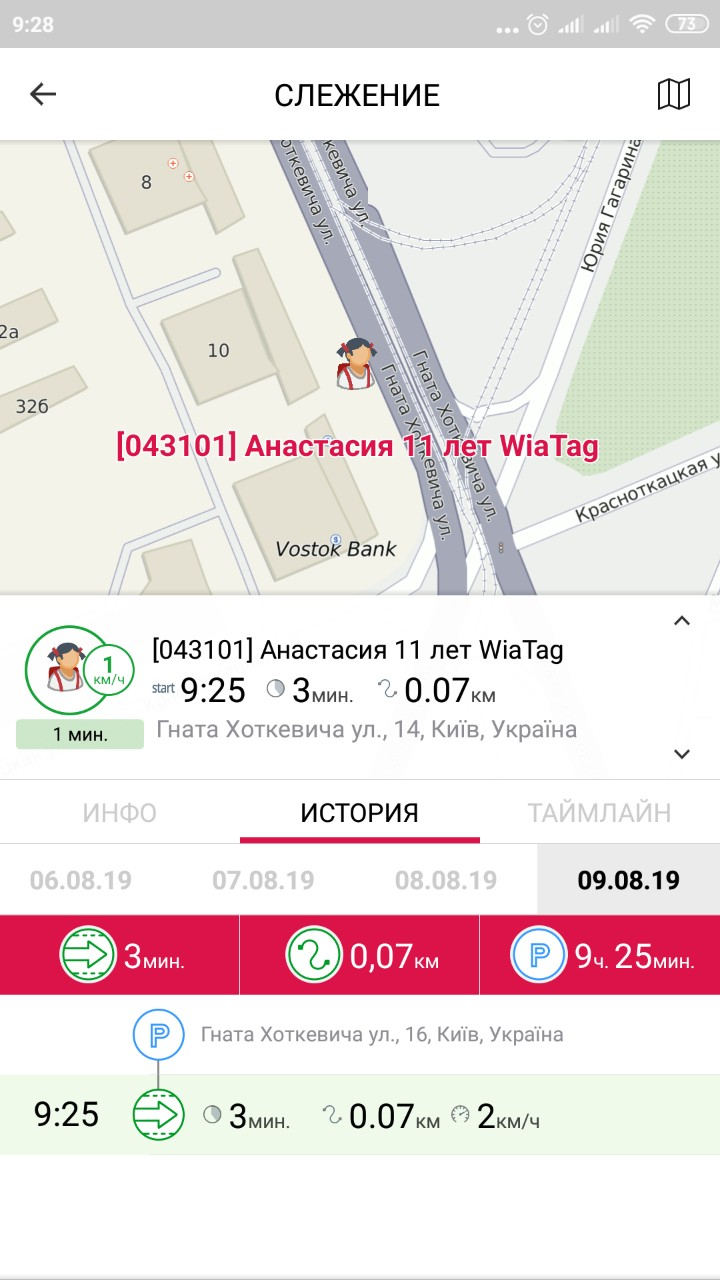Tap the back arrow to leave СЛЕЖЕНИЕ screen

click(42, 94)
